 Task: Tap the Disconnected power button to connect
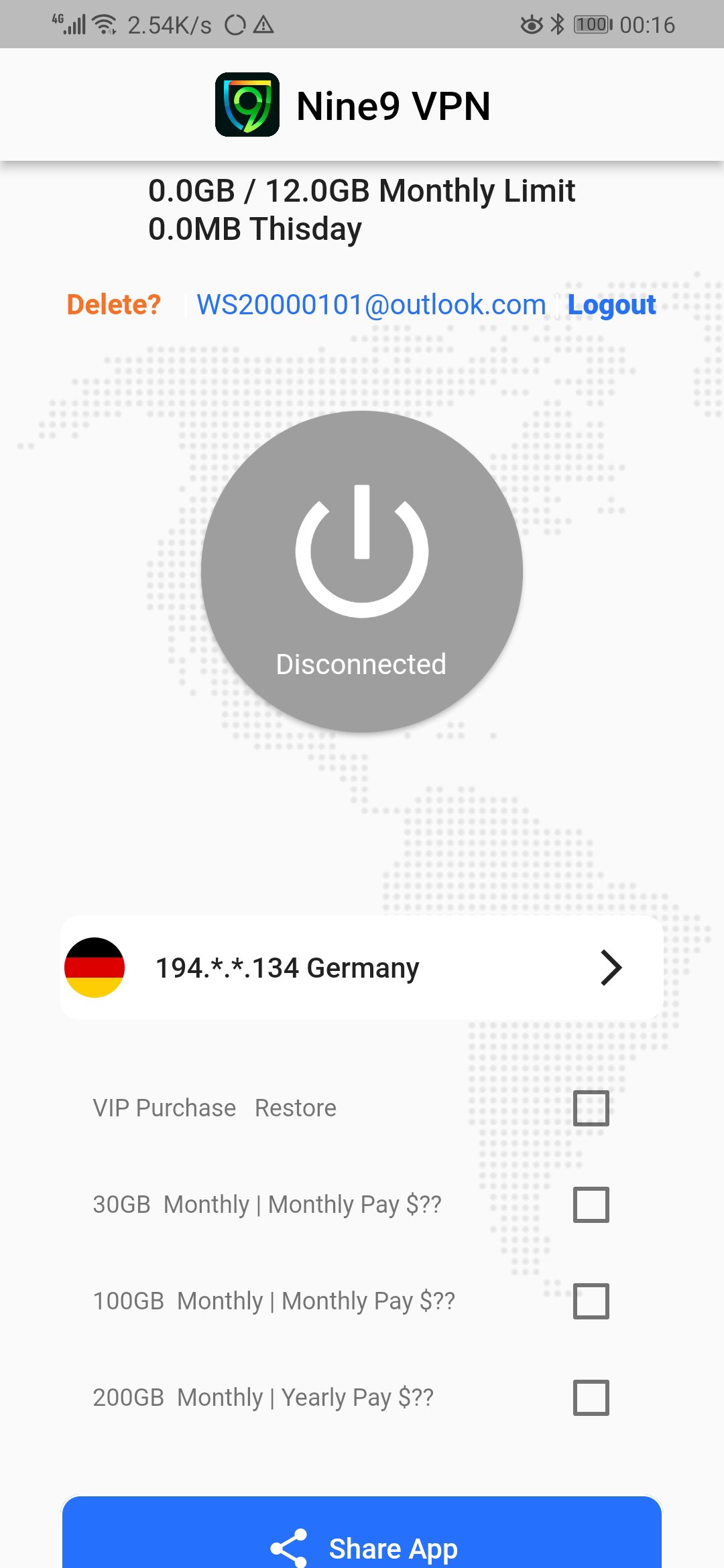tap(362, 571)
